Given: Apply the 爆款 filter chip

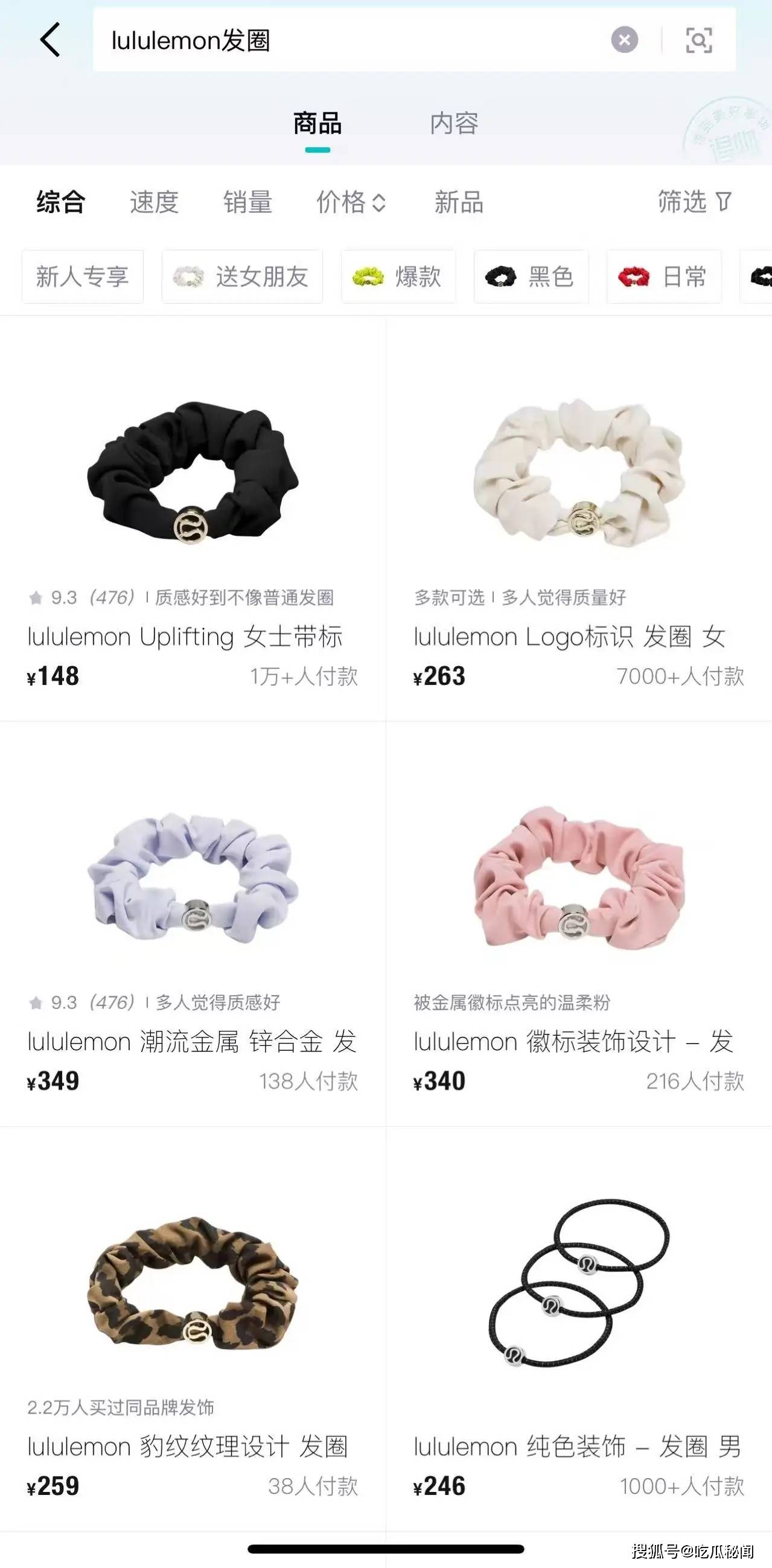Looking at the screenshot, I should (x=398, y=276).
